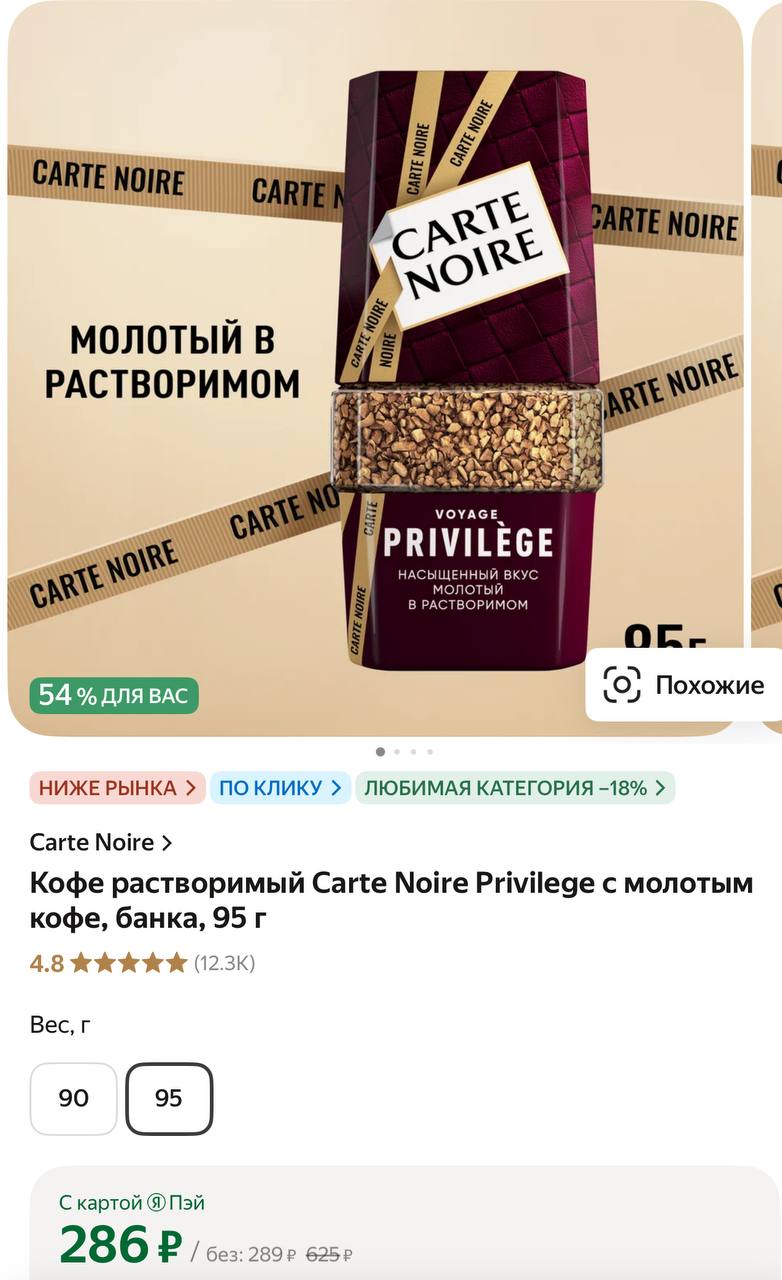Viewport: 782px width, 1280px height.
Task: Select the 90 g weight option
Action: (x=74, y=1098)
